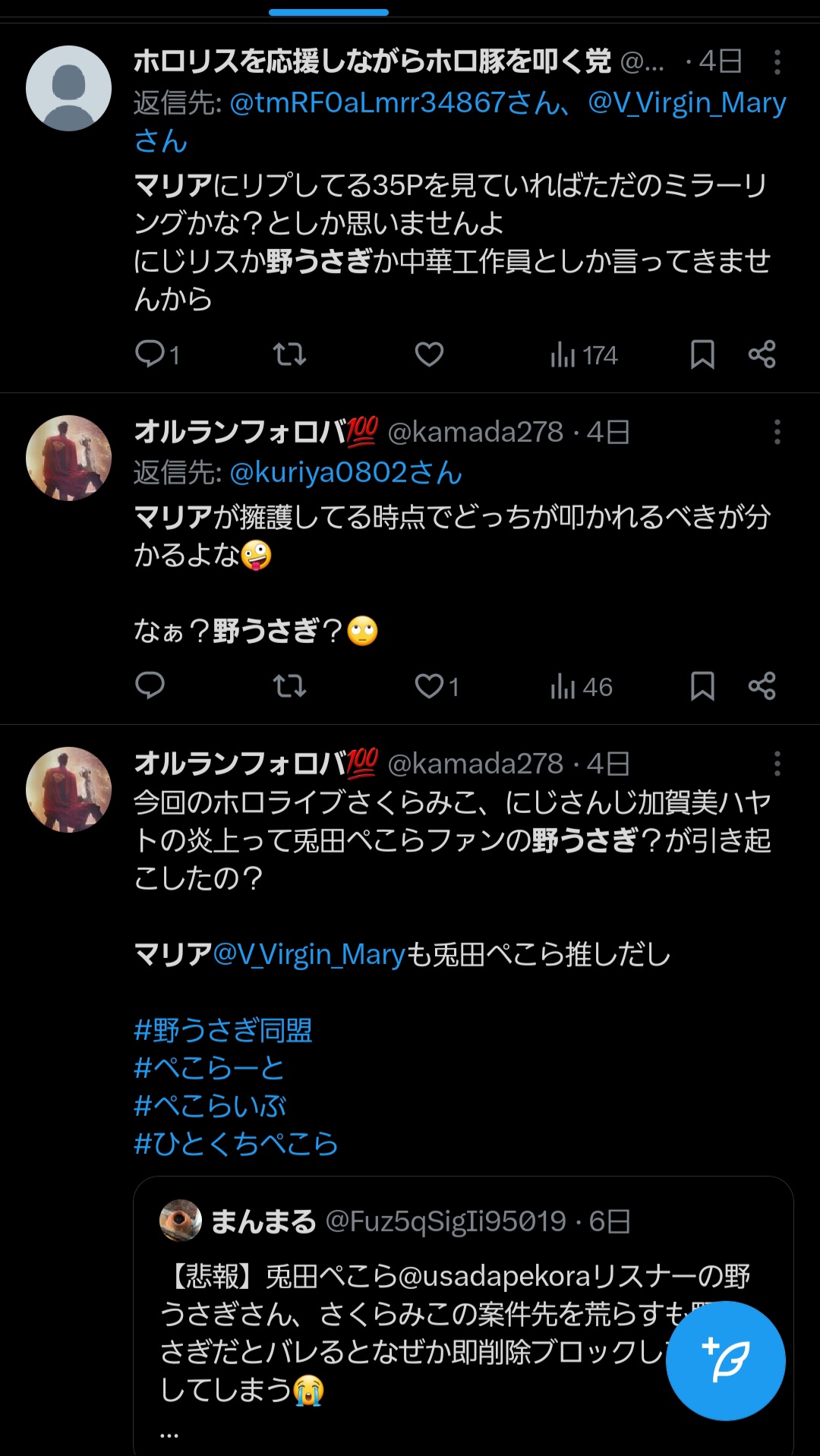Like kamada278's tweet with 46 views

[x=429, y=685]
